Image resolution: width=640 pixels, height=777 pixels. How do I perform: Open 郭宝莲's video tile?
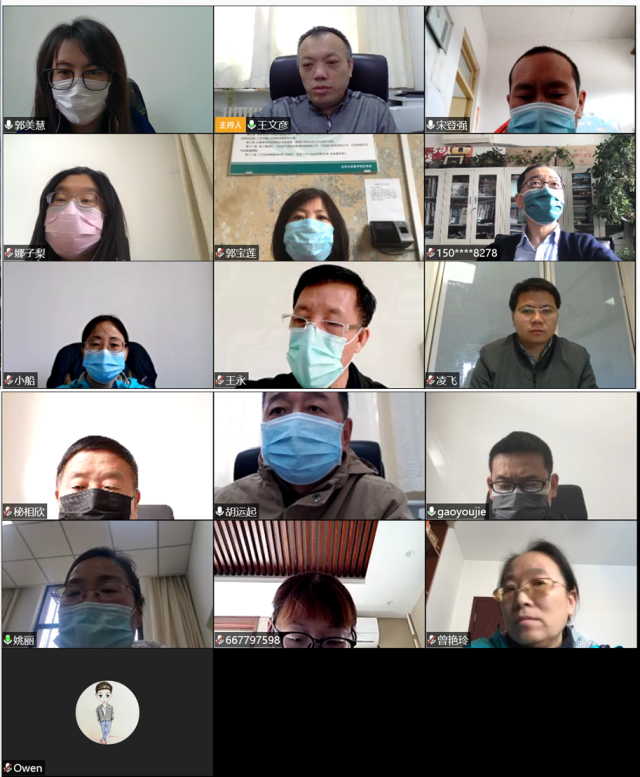tap(318, 198)
